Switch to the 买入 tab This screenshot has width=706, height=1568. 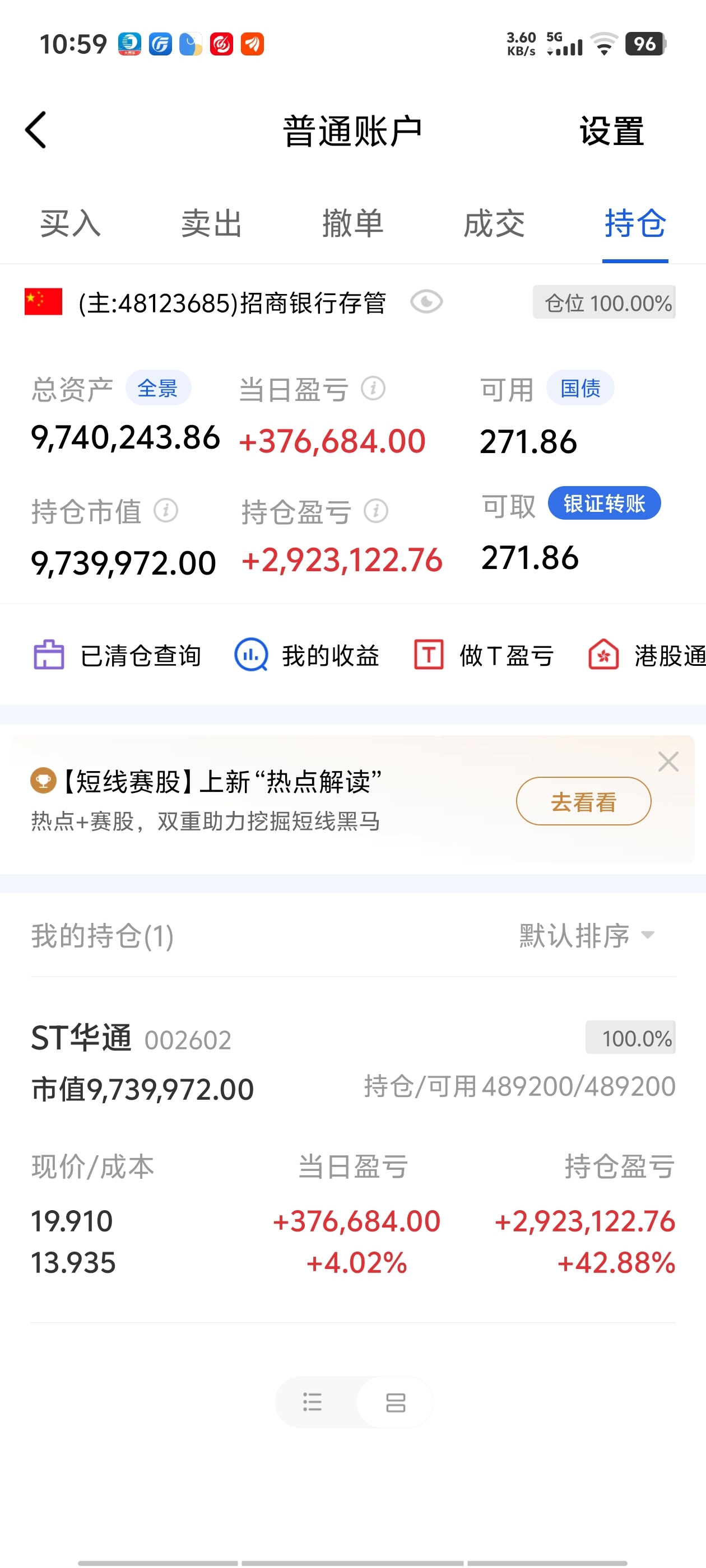point(70,223)
